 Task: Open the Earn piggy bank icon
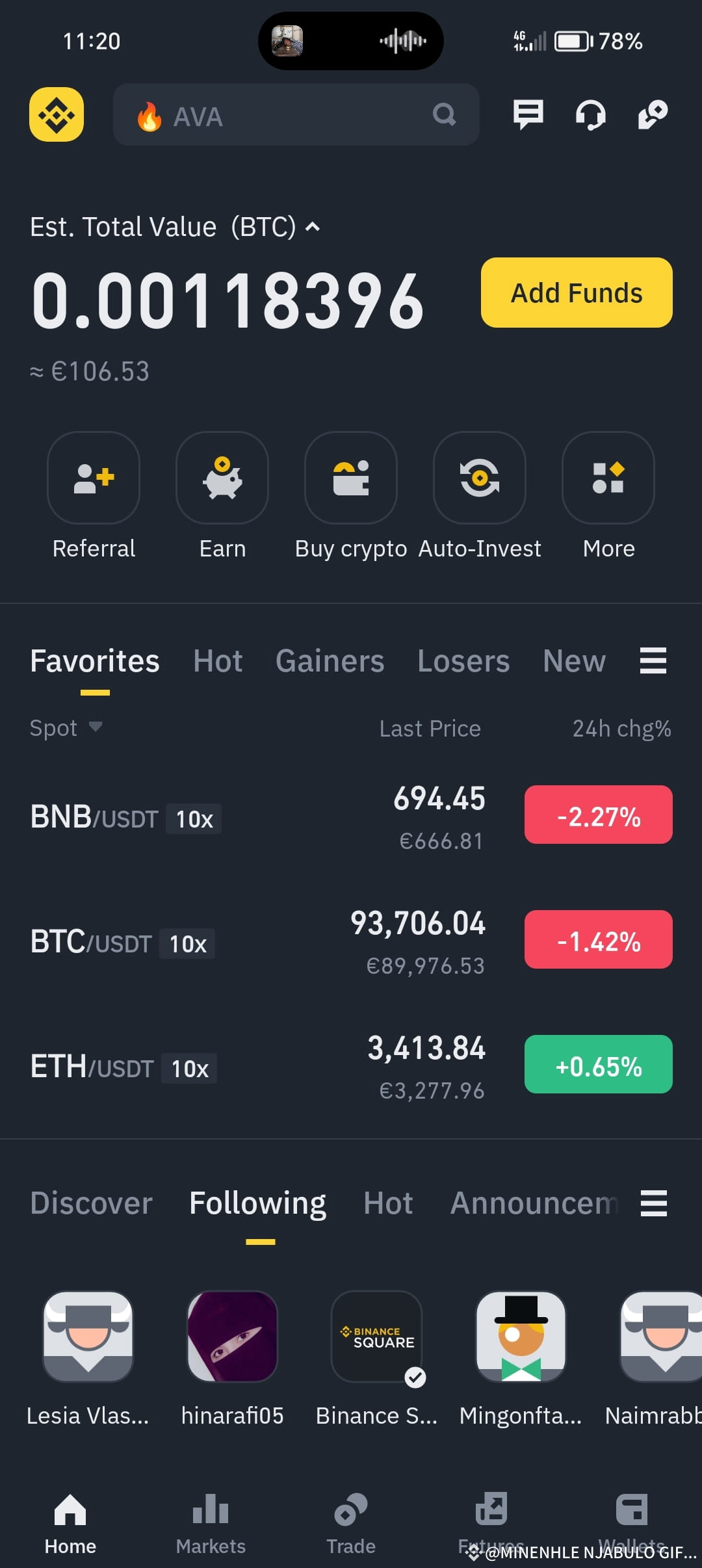pyautogui.click(x=222, y=479)
